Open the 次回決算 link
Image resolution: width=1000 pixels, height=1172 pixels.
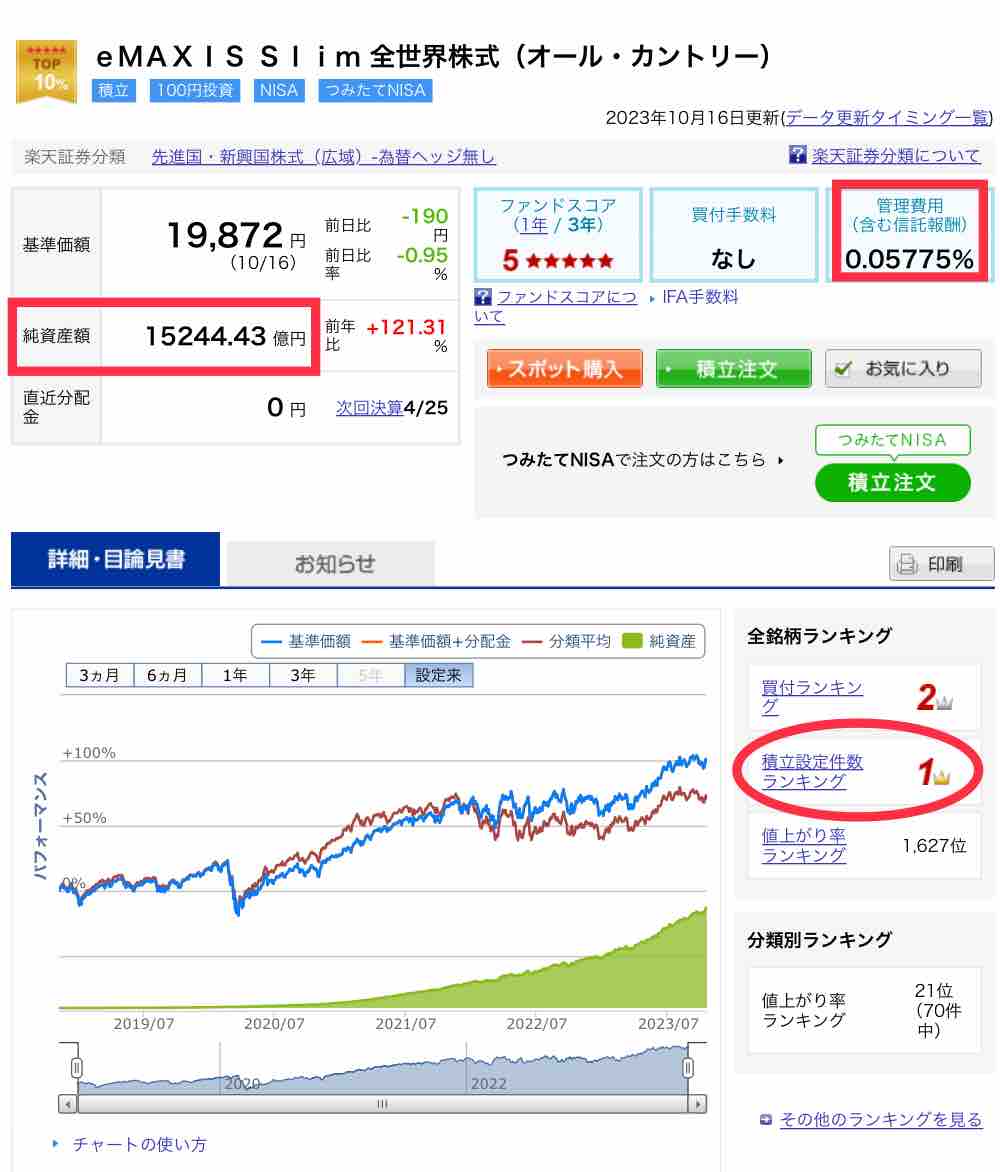pyautogui.click(x=369, y=408)
